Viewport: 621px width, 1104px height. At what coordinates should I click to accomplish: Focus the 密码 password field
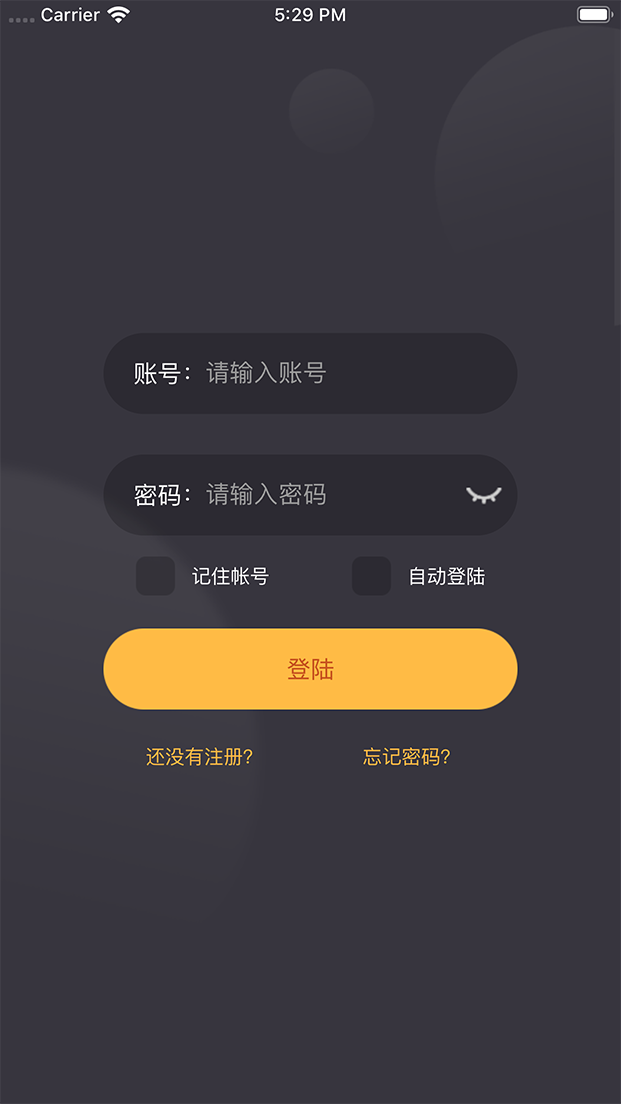tap(320, 495)
